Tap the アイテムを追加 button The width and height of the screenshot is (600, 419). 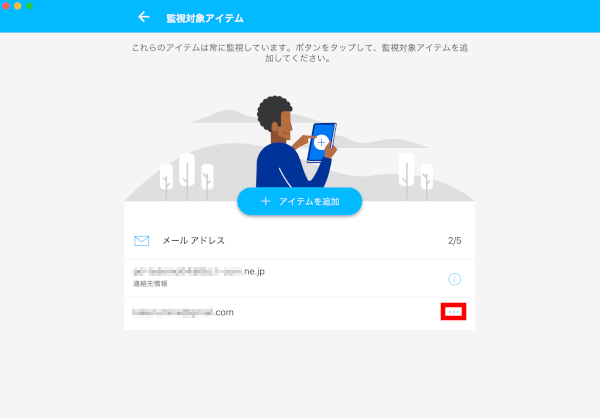(x=299, y=201)
